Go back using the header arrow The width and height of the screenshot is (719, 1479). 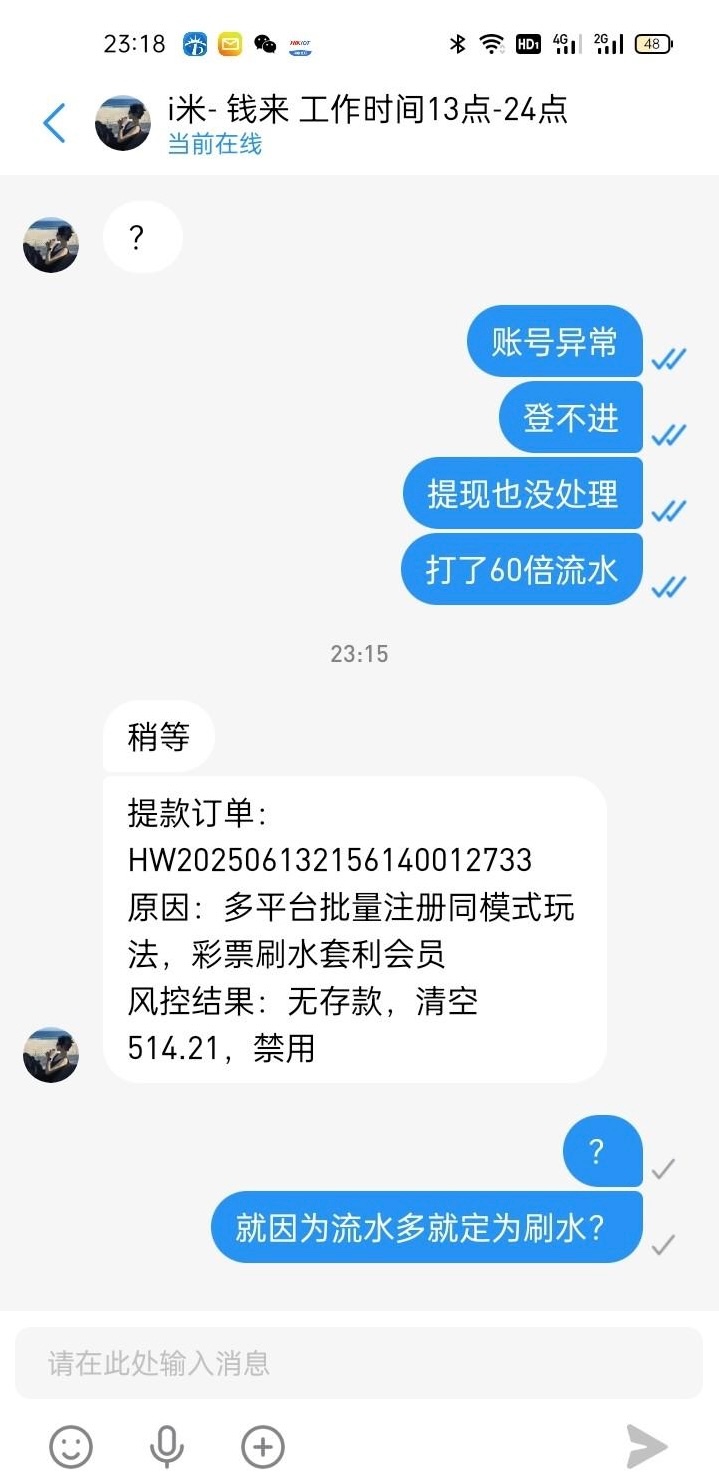(54, 123)
